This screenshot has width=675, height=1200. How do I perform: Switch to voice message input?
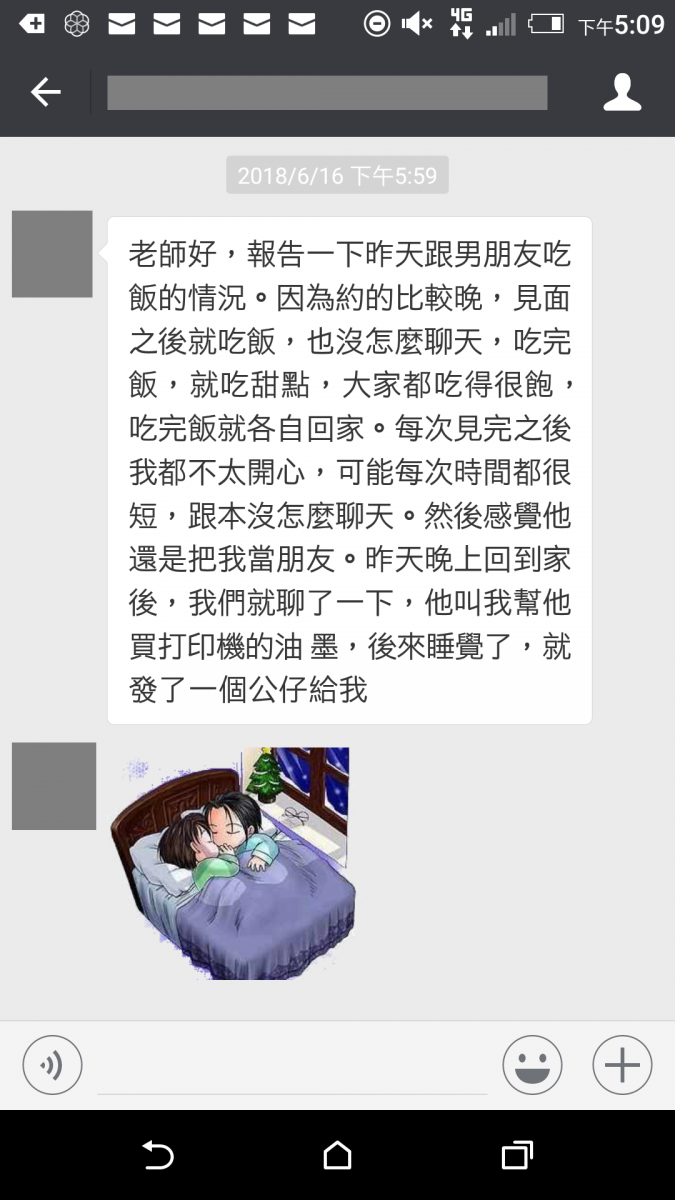click(x=52, y=1065)
